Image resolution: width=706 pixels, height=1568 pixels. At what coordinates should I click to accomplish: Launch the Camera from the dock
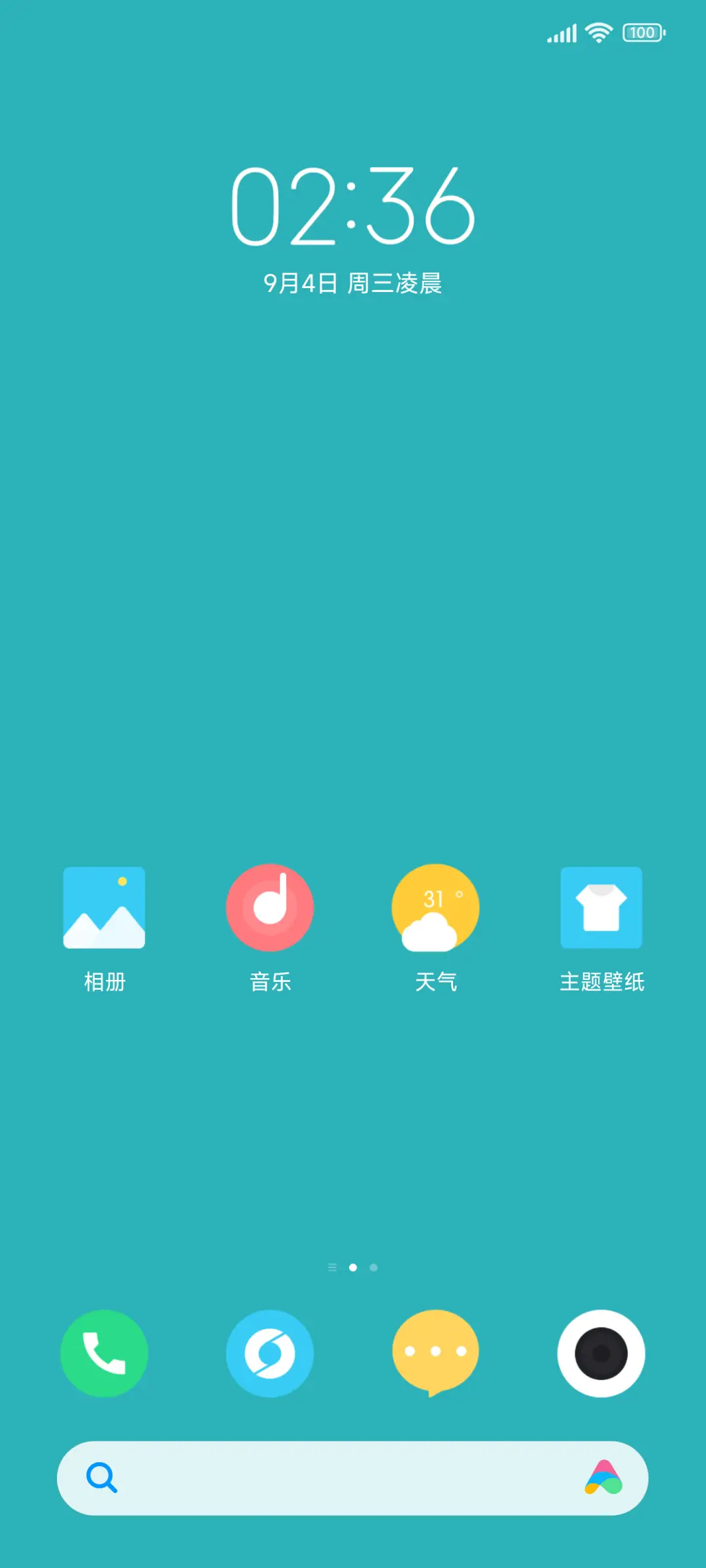click(x=601, y=1354)
